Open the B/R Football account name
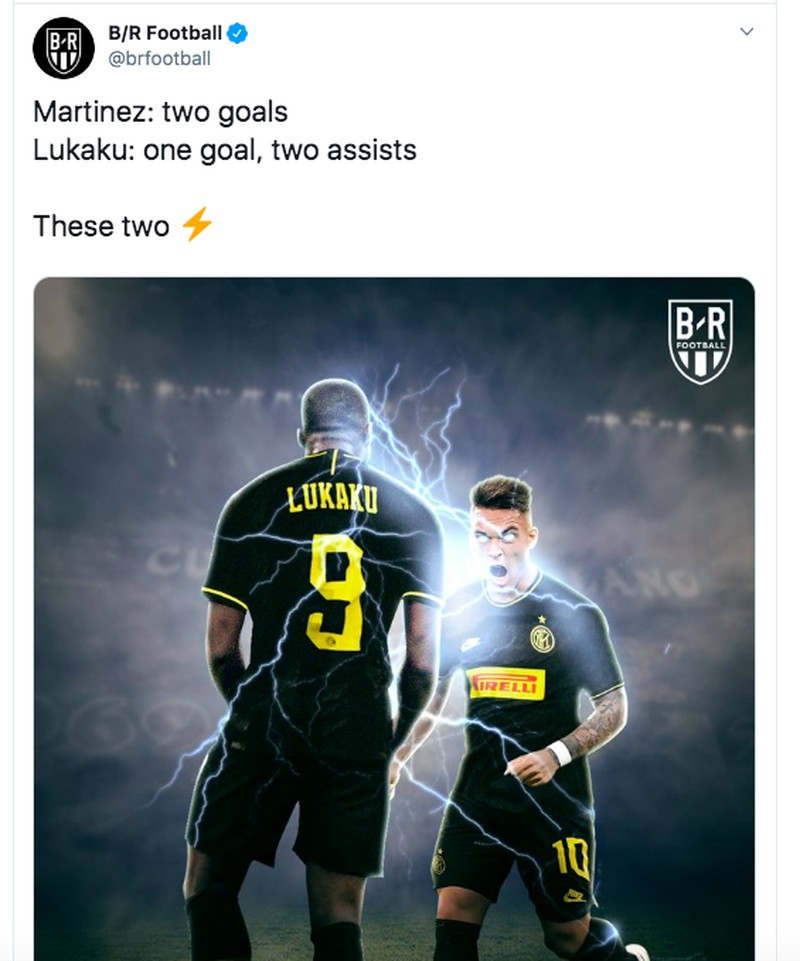The width and height of the screenshot is (800, 961). point(165,33)
